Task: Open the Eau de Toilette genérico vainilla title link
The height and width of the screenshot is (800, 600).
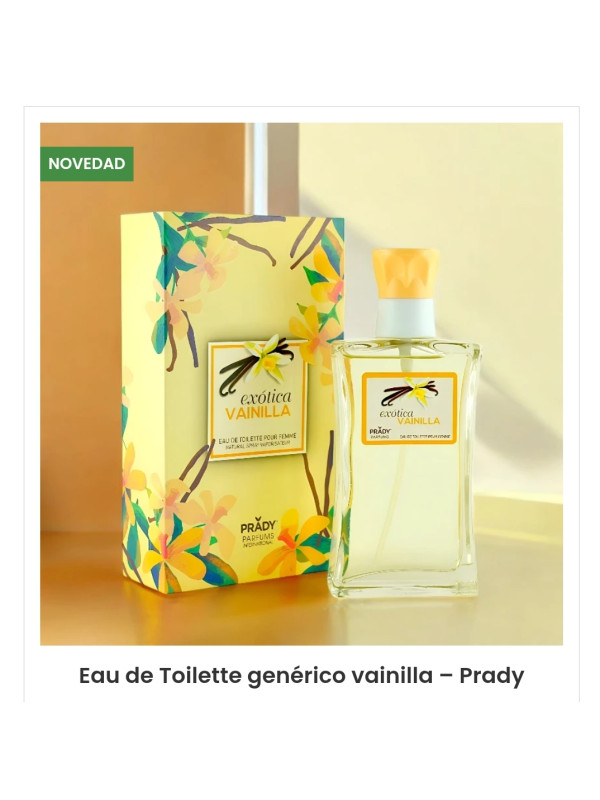Action: pos(301,676)
